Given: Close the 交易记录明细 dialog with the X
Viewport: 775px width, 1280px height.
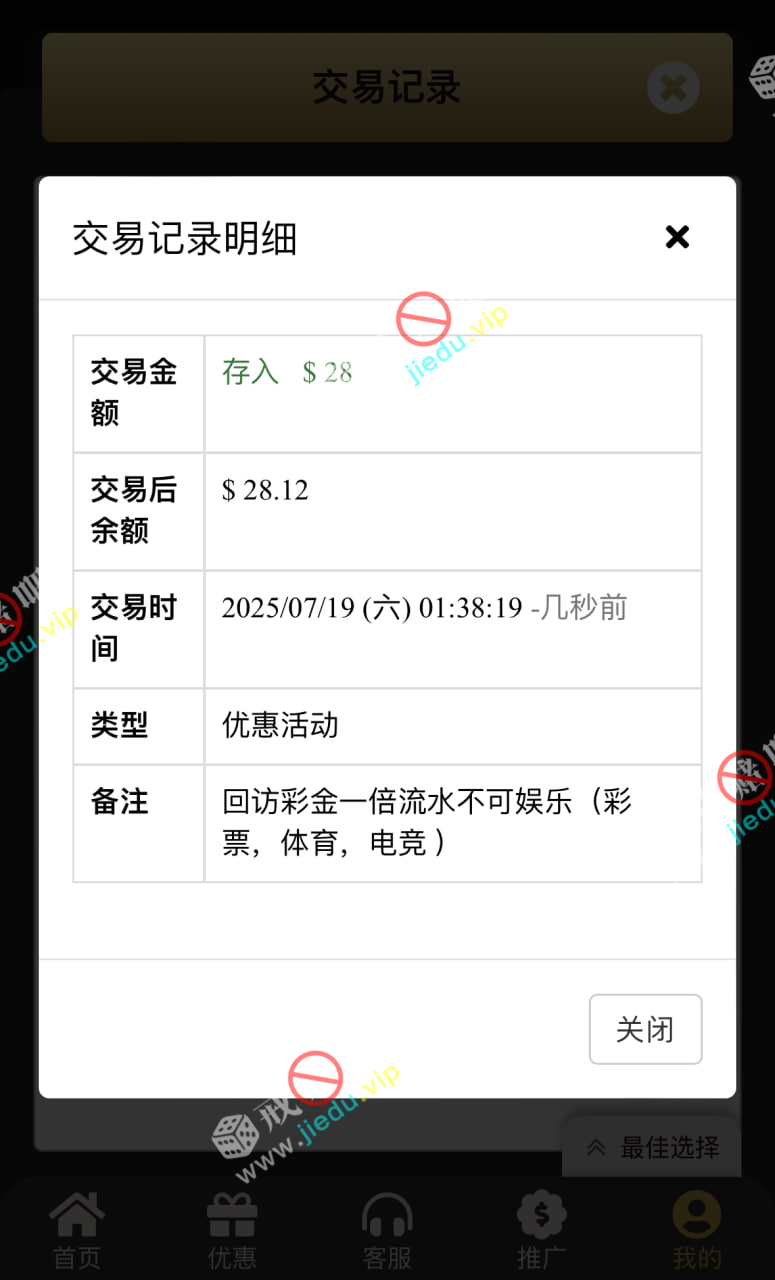Looking at the screenshot, I should [x=677, y=237].
